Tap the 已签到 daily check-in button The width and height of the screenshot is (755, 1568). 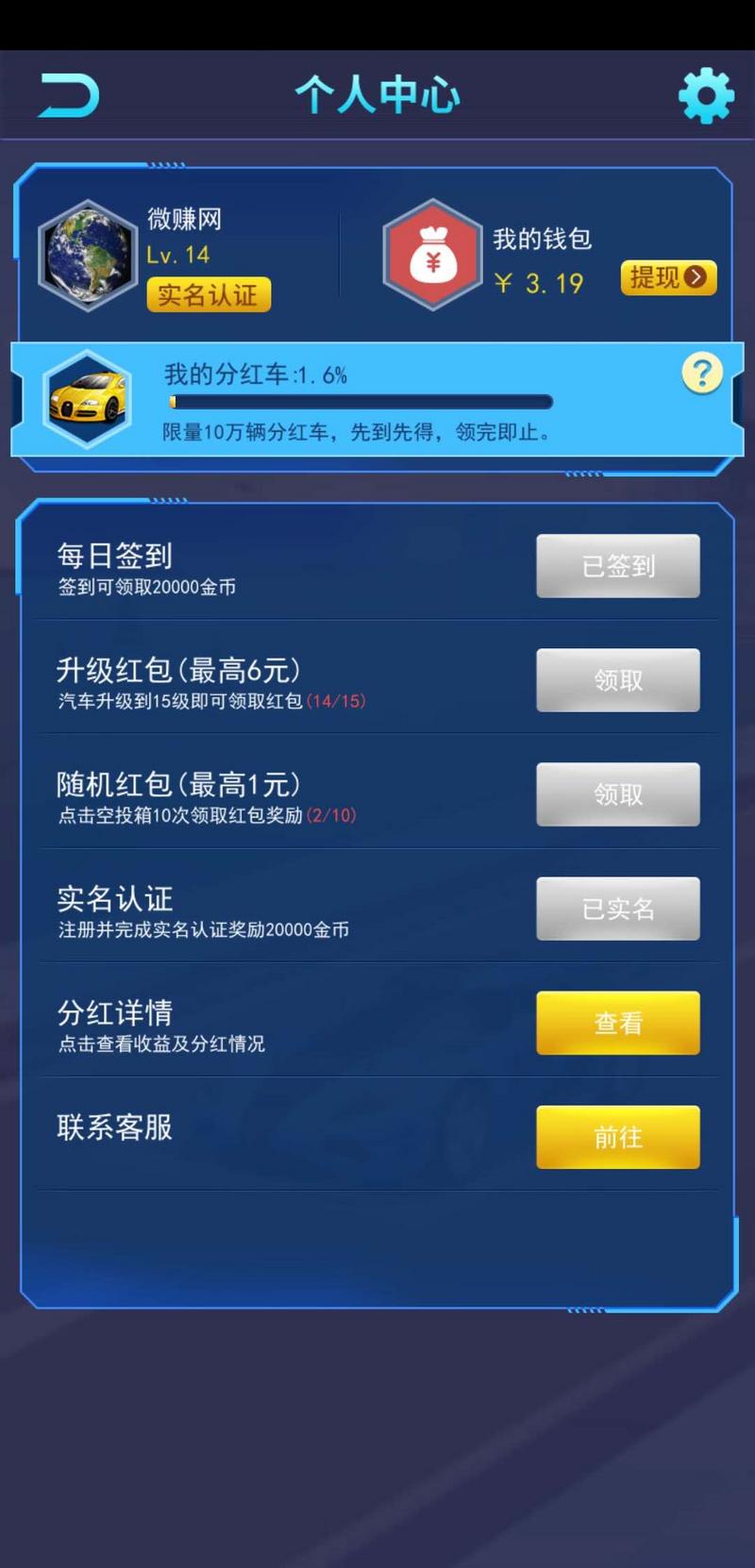(618, 566)
